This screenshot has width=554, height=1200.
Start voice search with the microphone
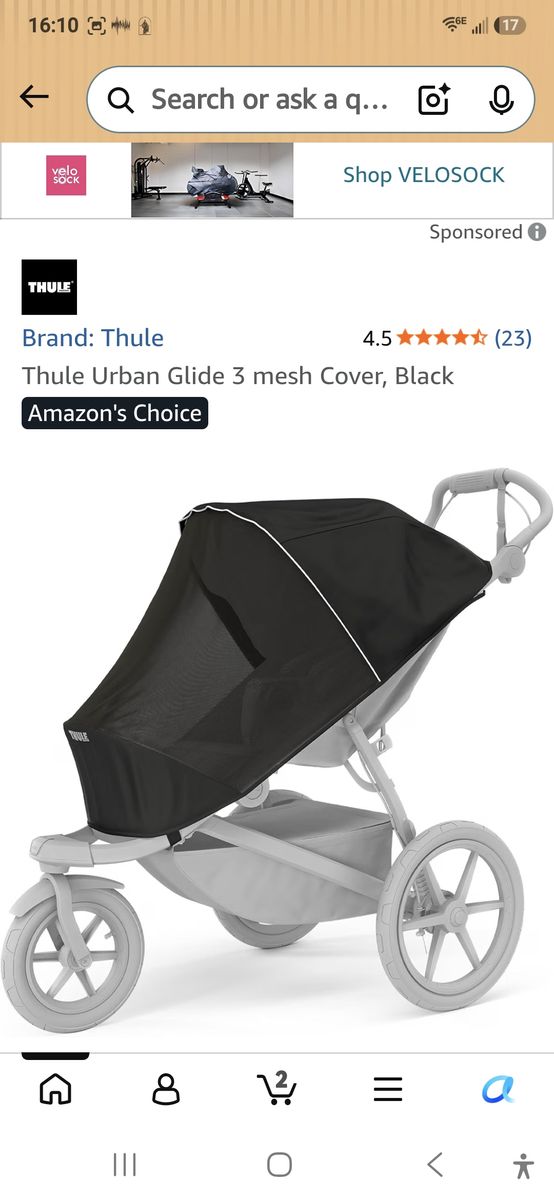(501, 99)
